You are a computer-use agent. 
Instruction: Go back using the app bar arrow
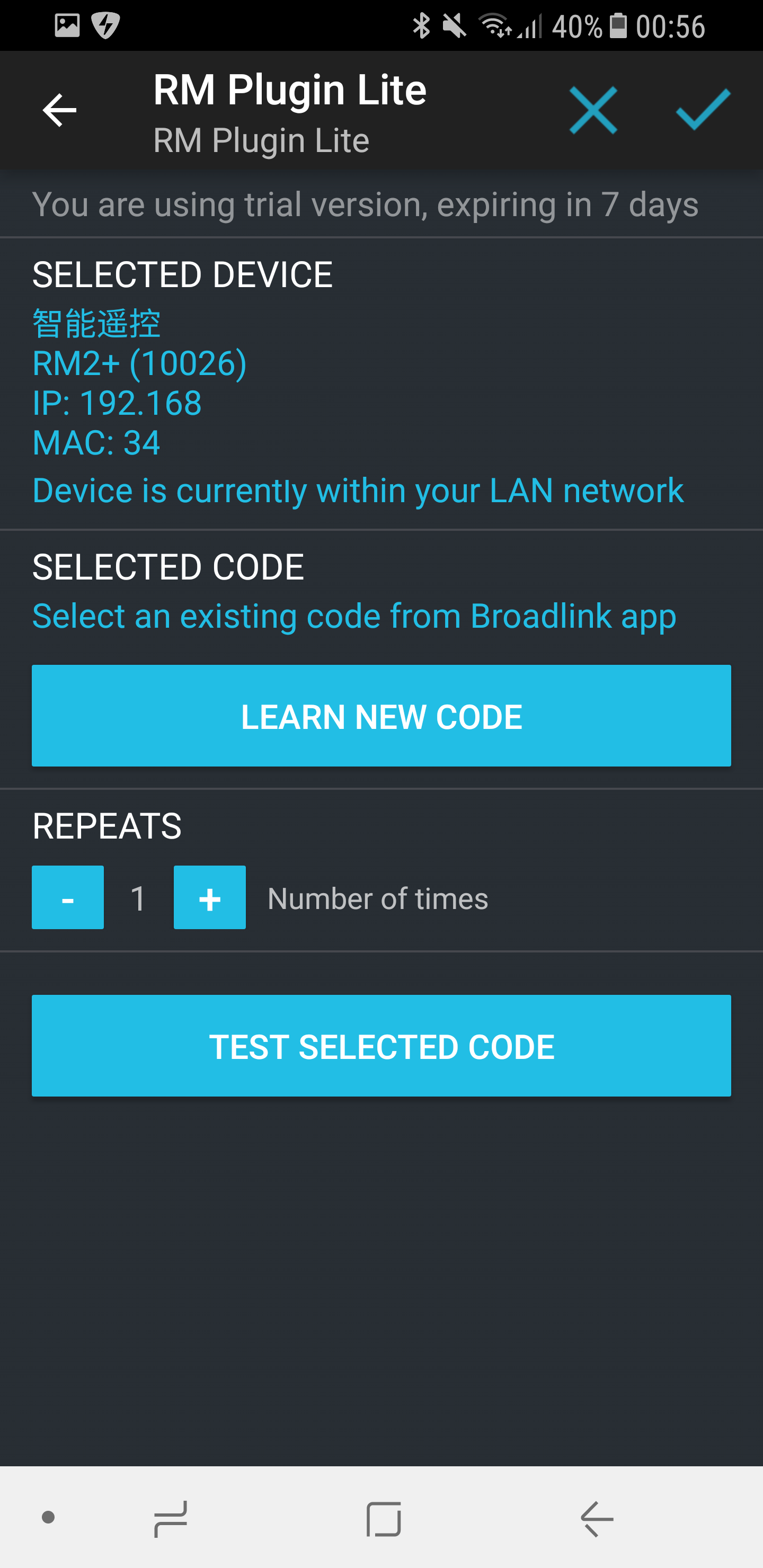pyautogui.click(x=59, y=110)
